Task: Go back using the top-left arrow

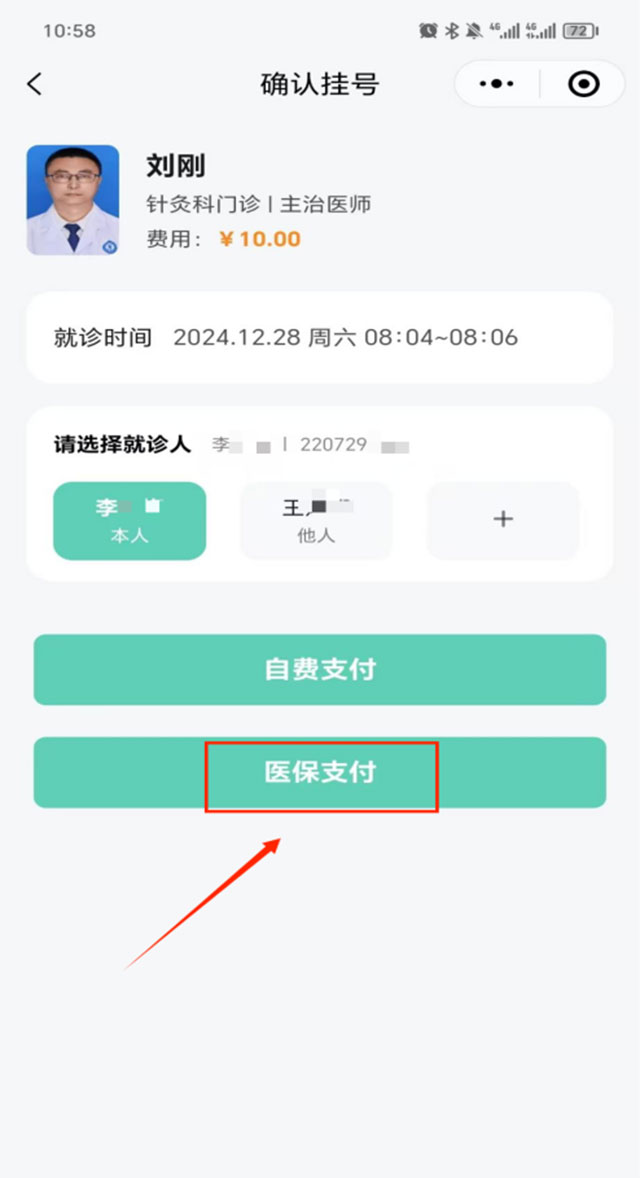Action: click(x=35, y=84)
